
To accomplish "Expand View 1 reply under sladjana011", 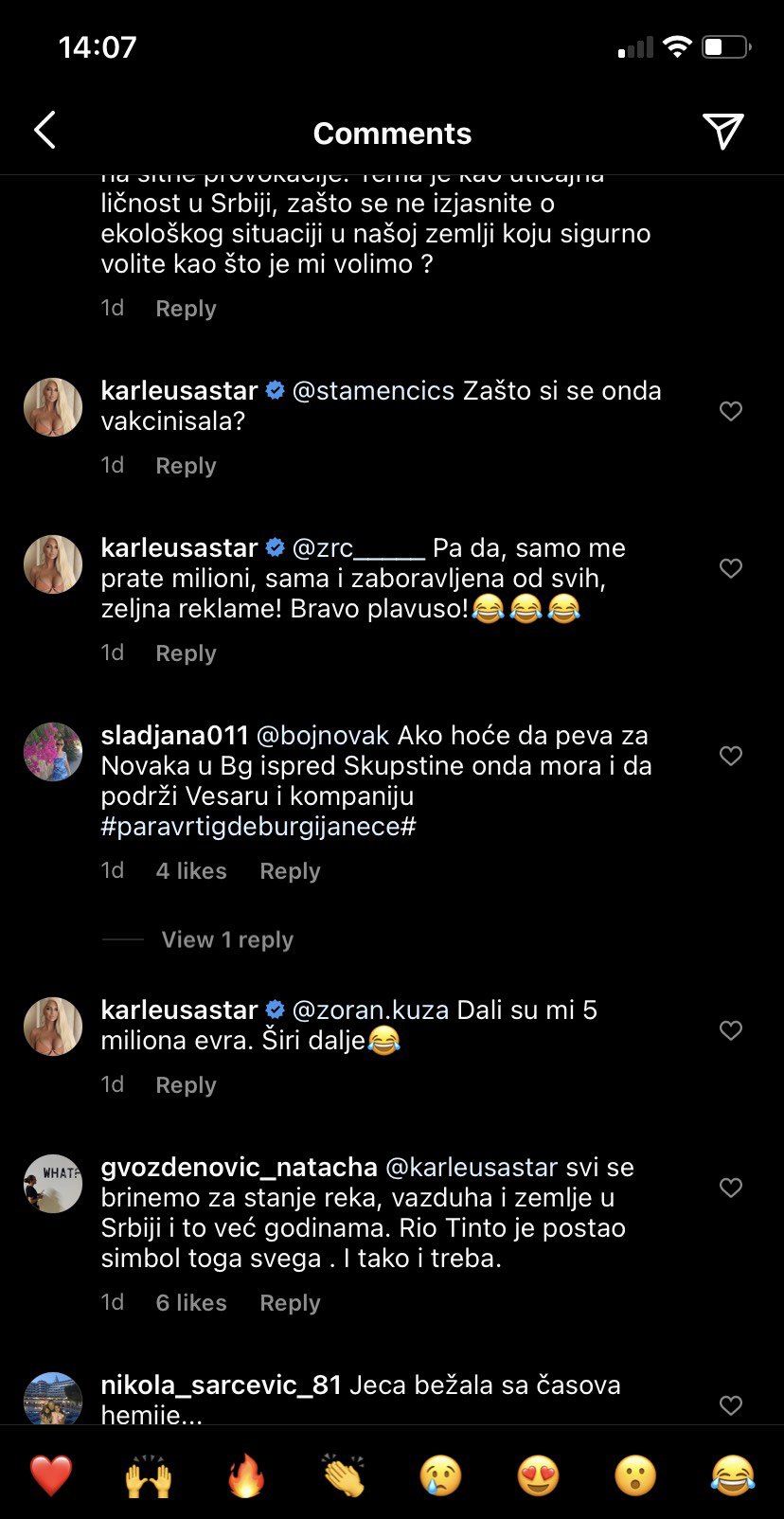I will click(227, 939).
